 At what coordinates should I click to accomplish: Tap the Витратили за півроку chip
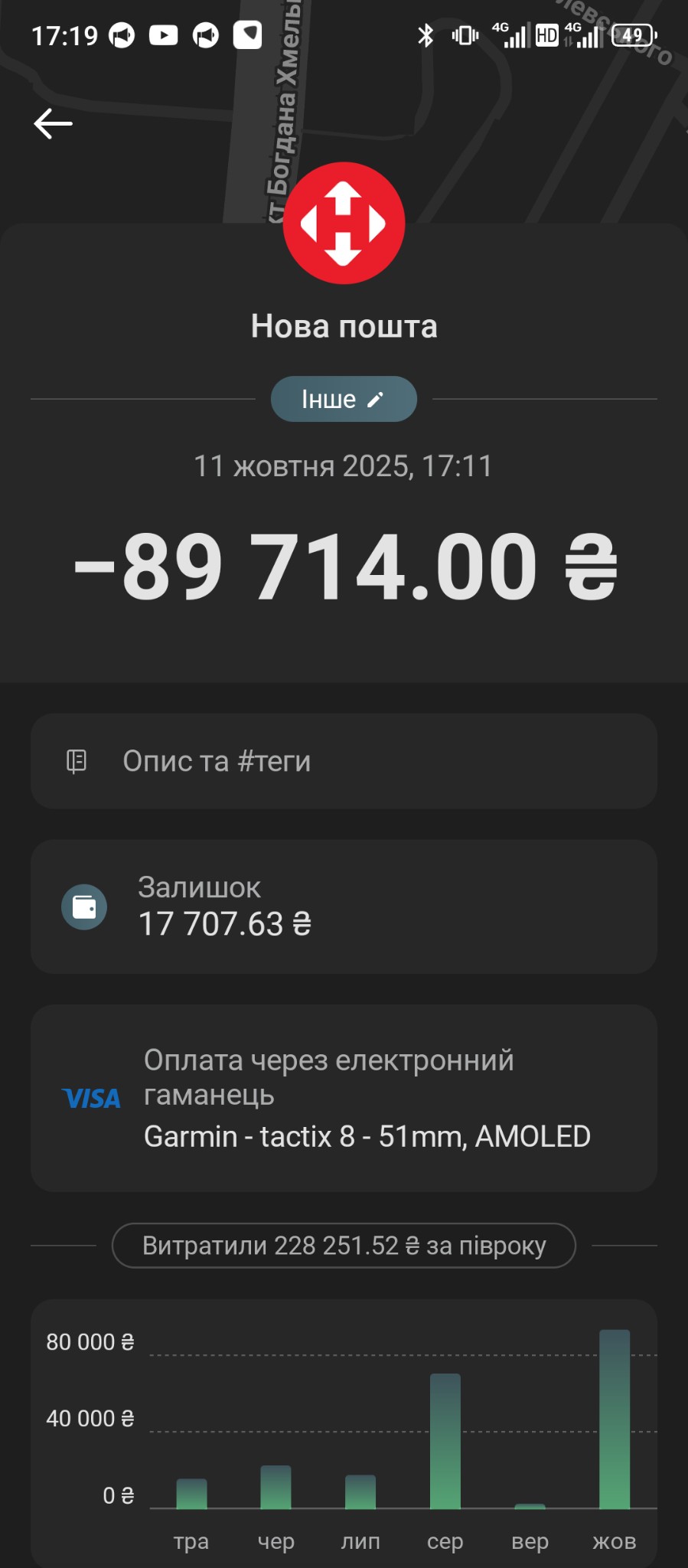pos(344,1246)
